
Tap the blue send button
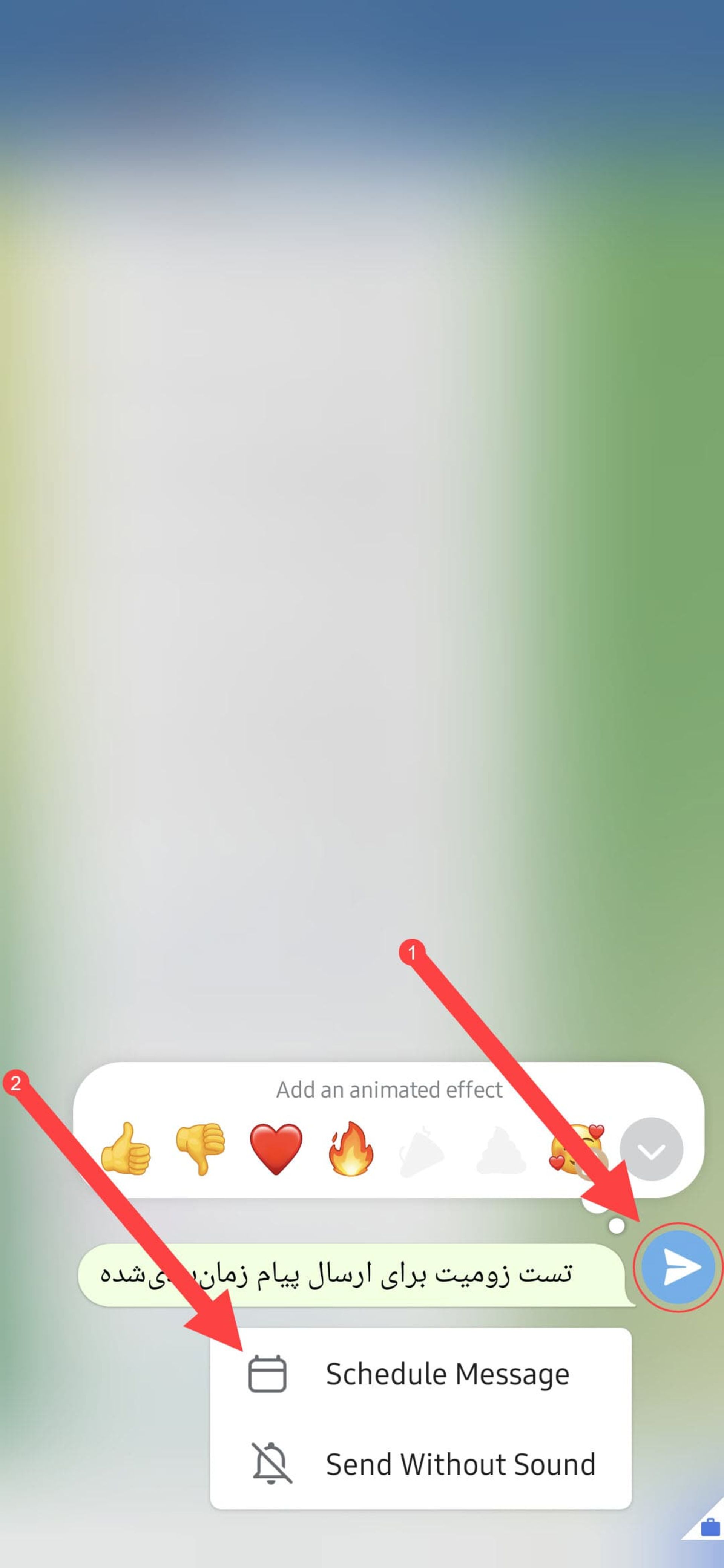(x=678, y=1267)
